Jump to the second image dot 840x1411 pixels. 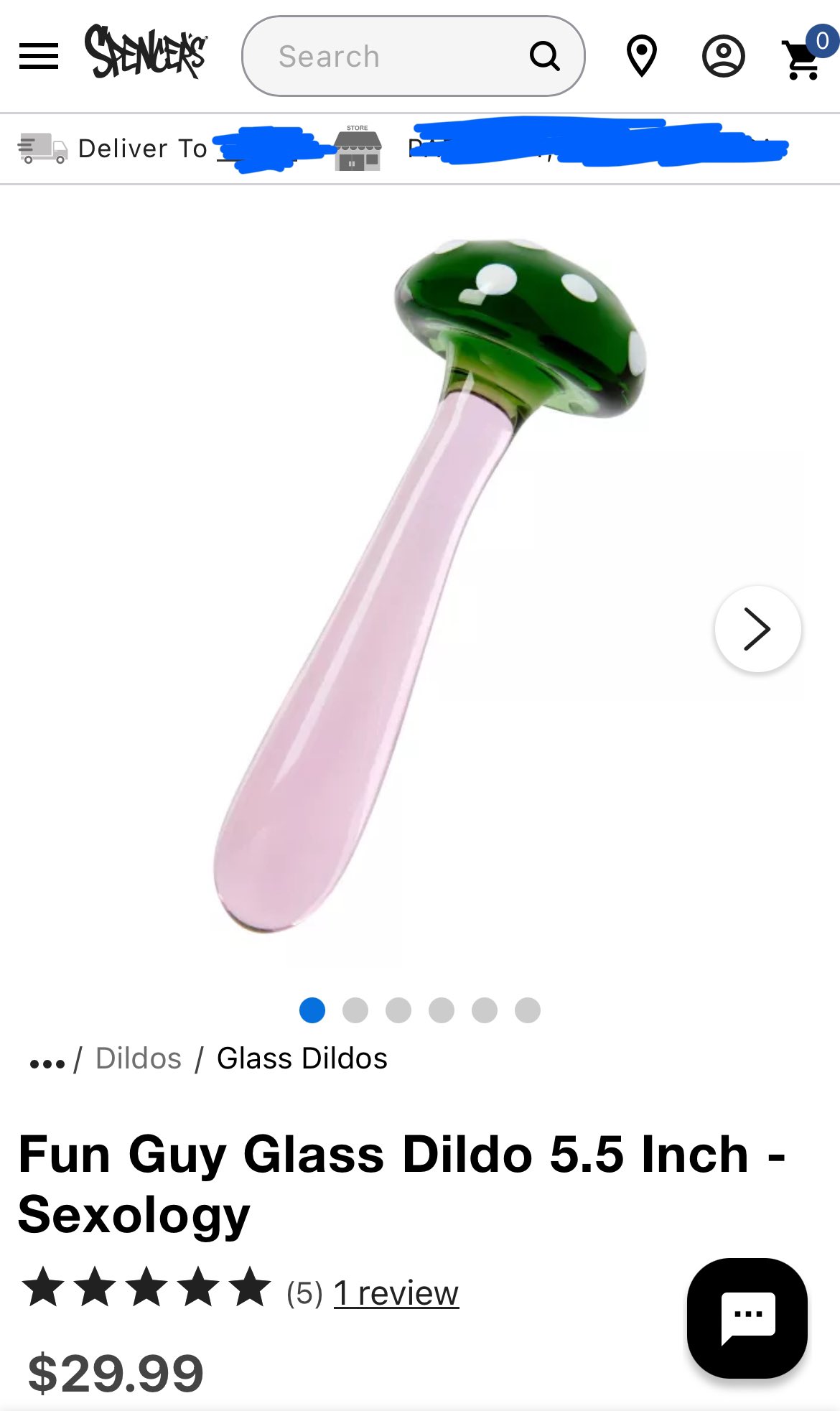pyautogui.click(x=355, y=1010)
